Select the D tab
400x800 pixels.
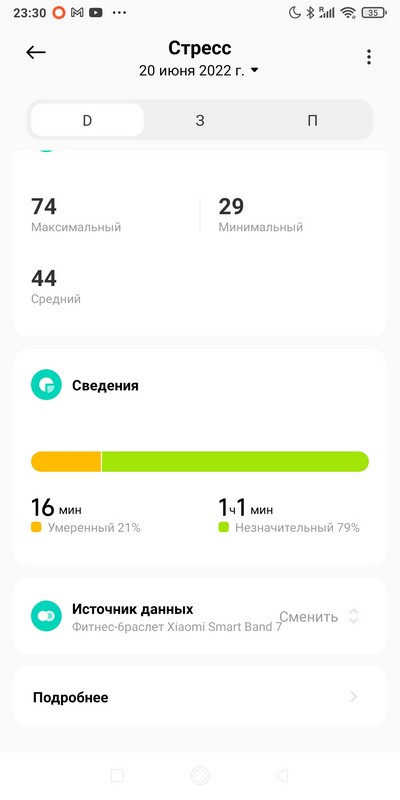click(x=87, y=120)
